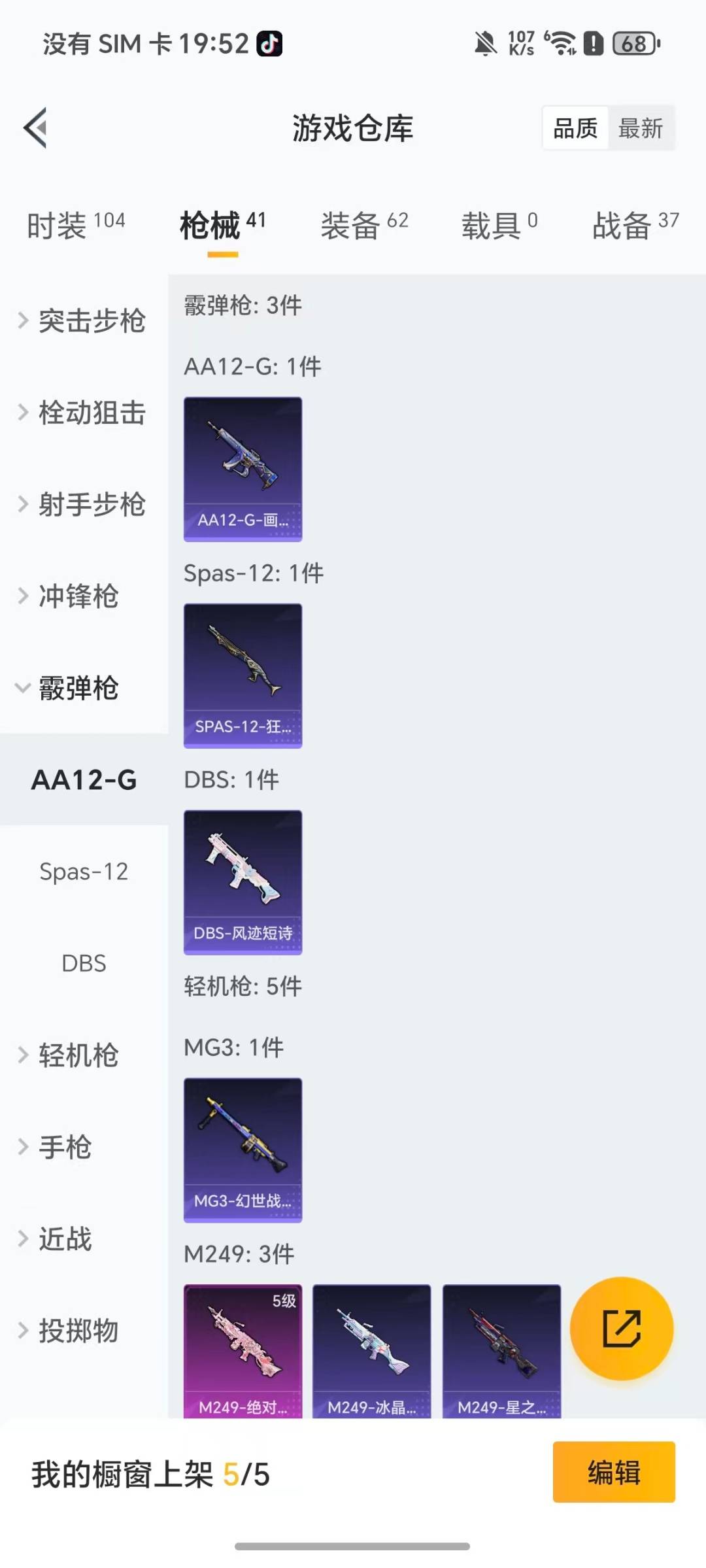Switch sorting to 最新
Image resolution: width=706 pixels, height=1568 pixels.
641,128
